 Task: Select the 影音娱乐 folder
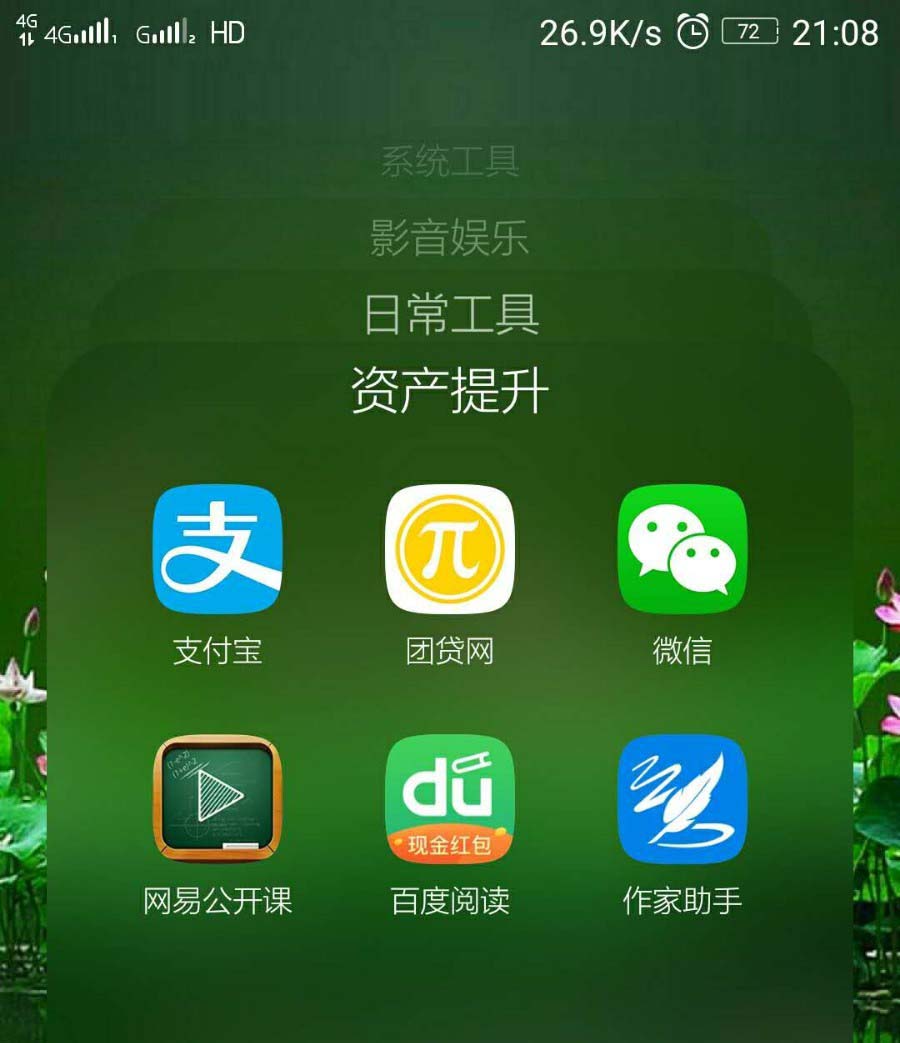[x=450, y=238]
